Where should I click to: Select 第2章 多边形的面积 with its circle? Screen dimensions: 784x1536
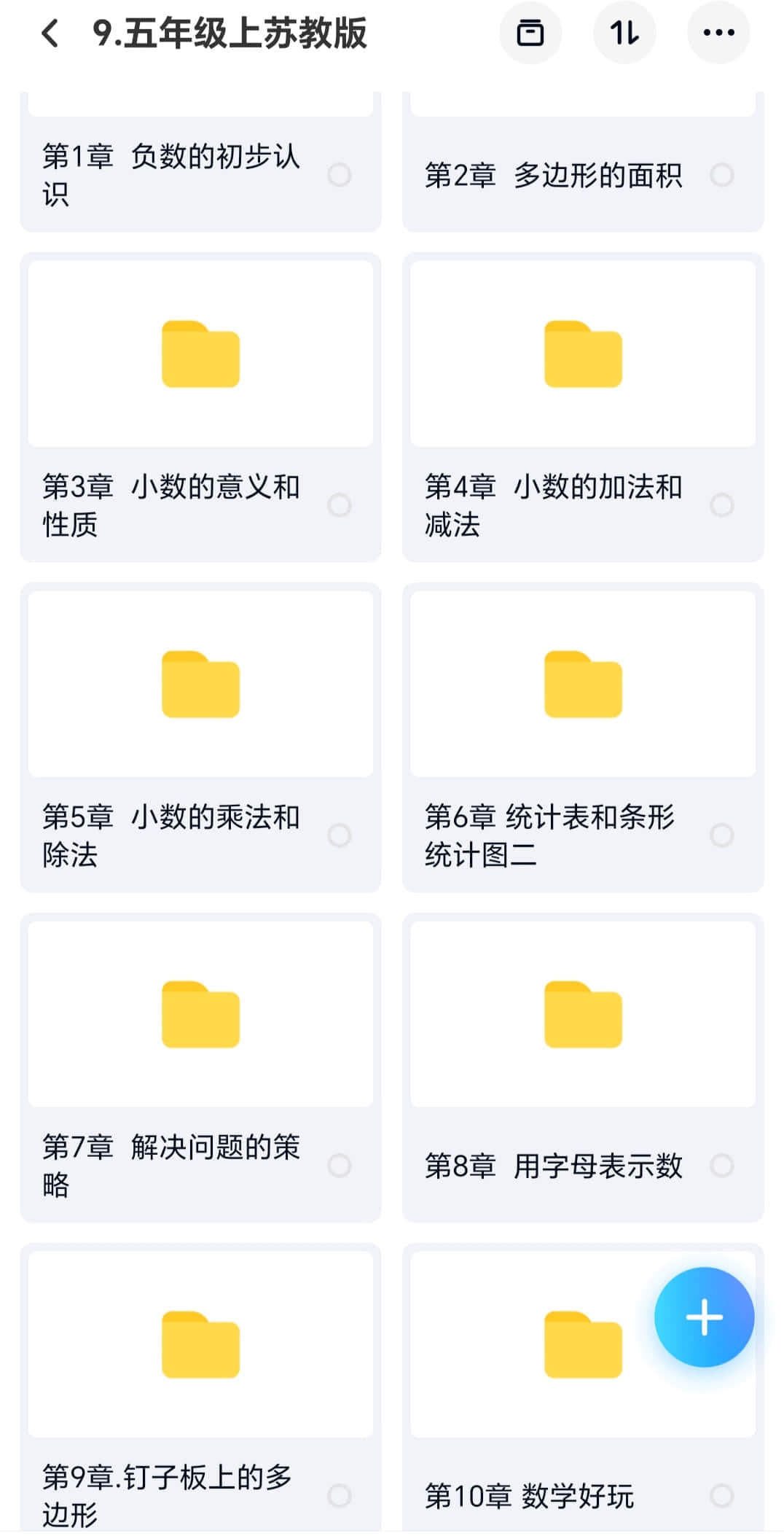pyautogui.click(x=722, y=175)
